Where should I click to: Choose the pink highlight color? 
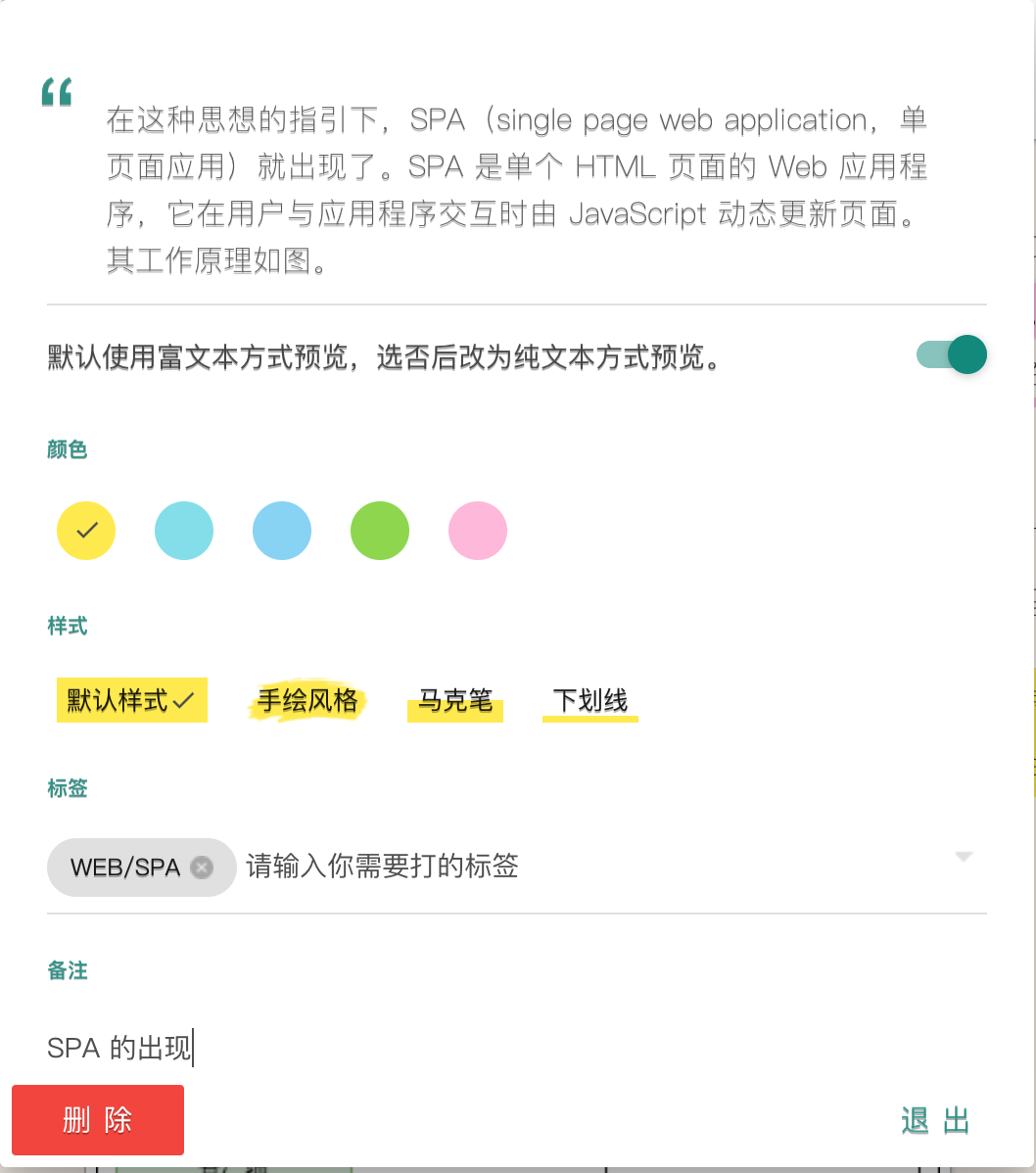[478, 531]
